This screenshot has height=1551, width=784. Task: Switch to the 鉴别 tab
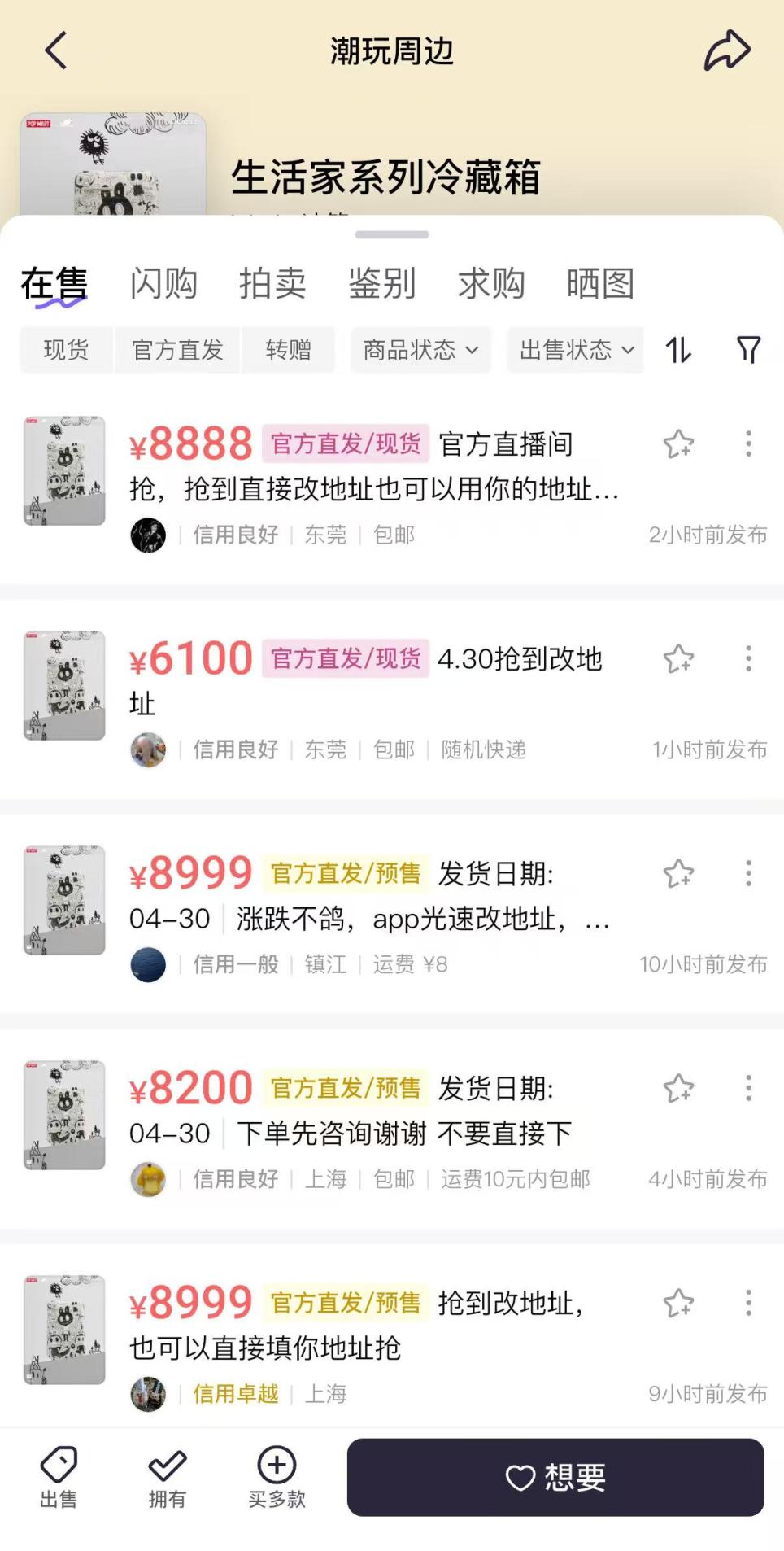coord(381,284)
